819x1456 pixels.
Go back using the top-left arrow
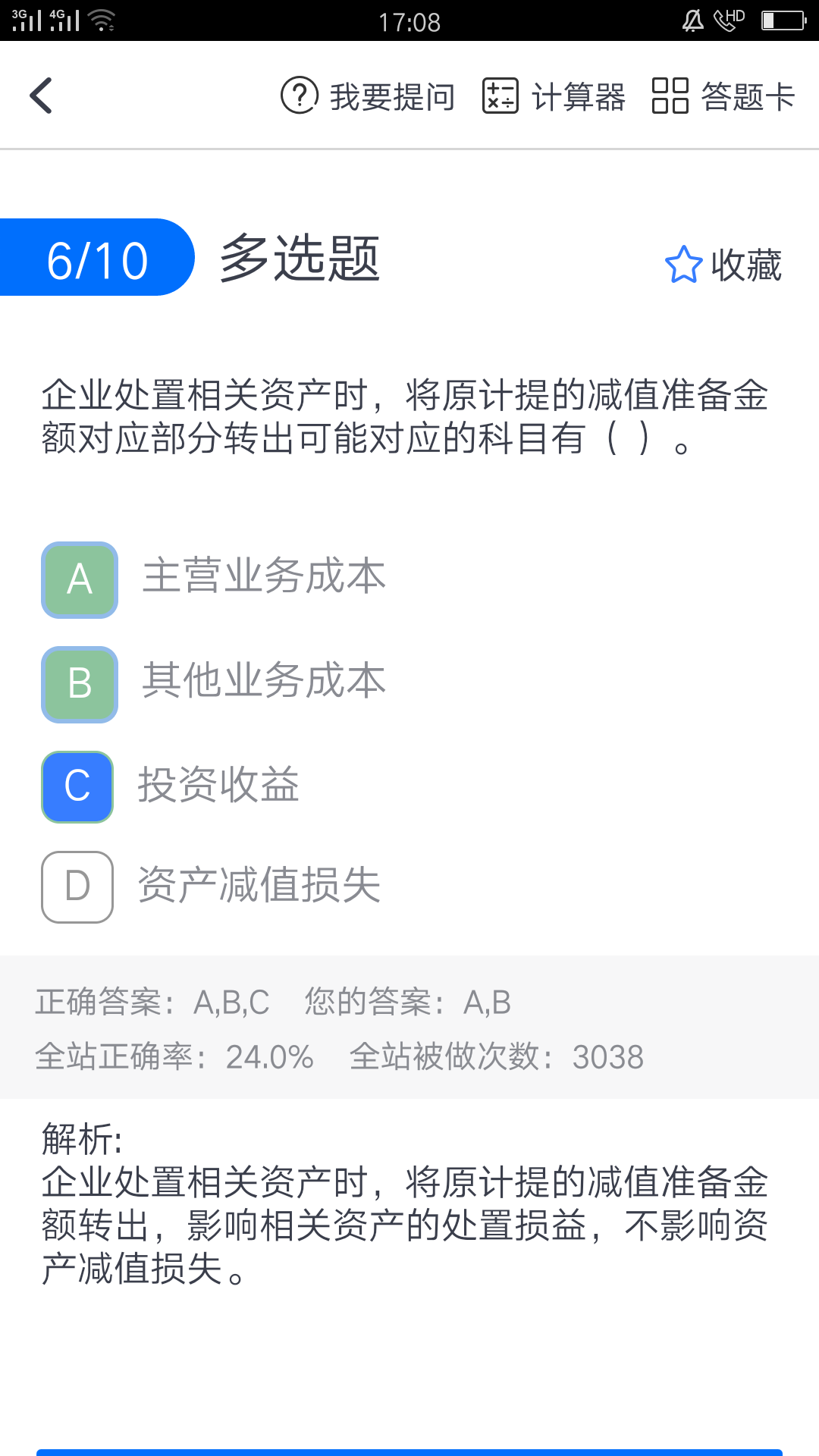tap(41, 96)
